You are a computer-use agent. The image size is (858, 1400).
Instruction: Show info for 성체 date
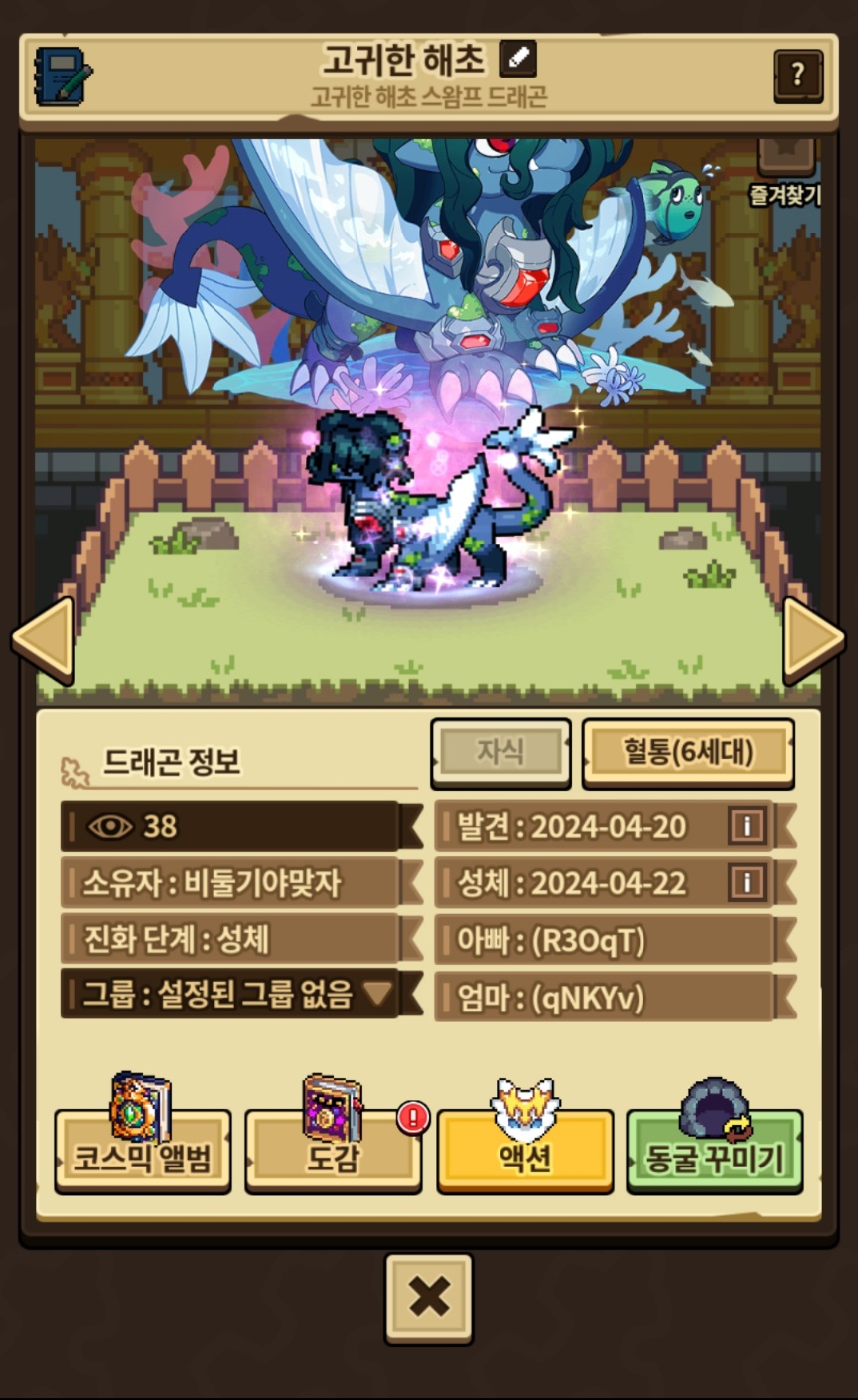pyautogui.click(x=746, y=882)
